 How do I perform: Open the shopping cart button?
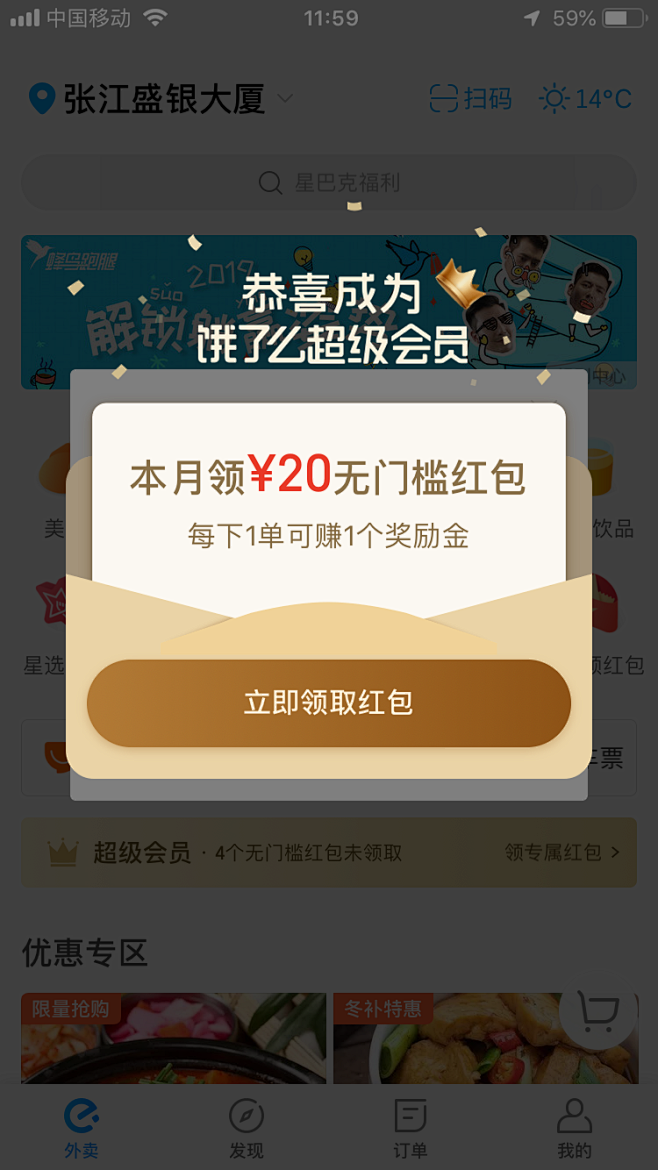(x=598, y=1015)
